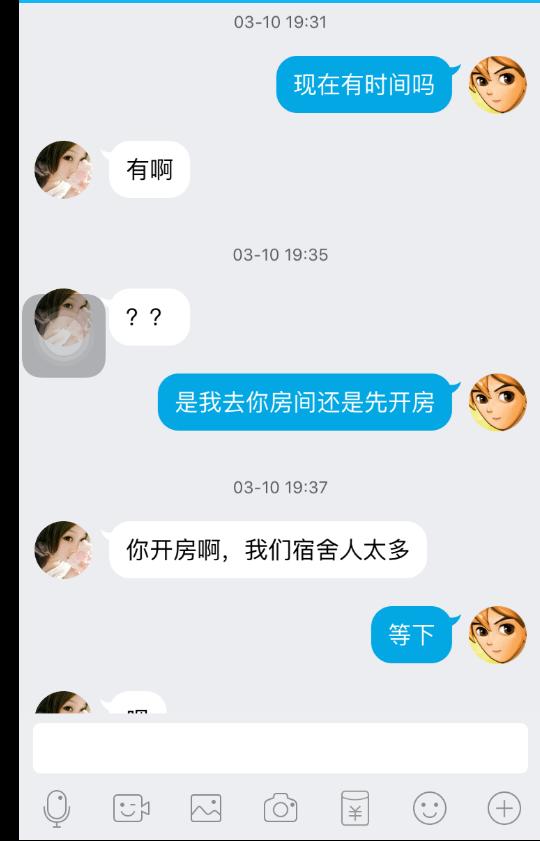Open profile from avatar beside 有啊

tap(63, 169)
